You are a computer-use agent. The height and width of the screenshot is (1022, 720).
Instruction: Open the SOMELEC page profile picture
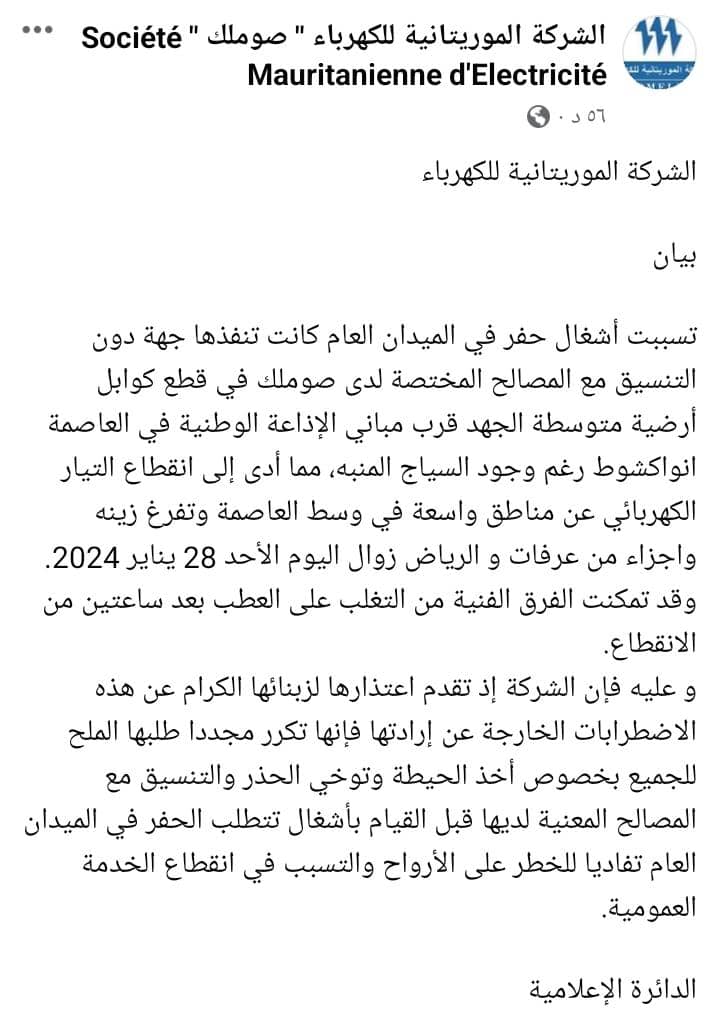point(659,53)
